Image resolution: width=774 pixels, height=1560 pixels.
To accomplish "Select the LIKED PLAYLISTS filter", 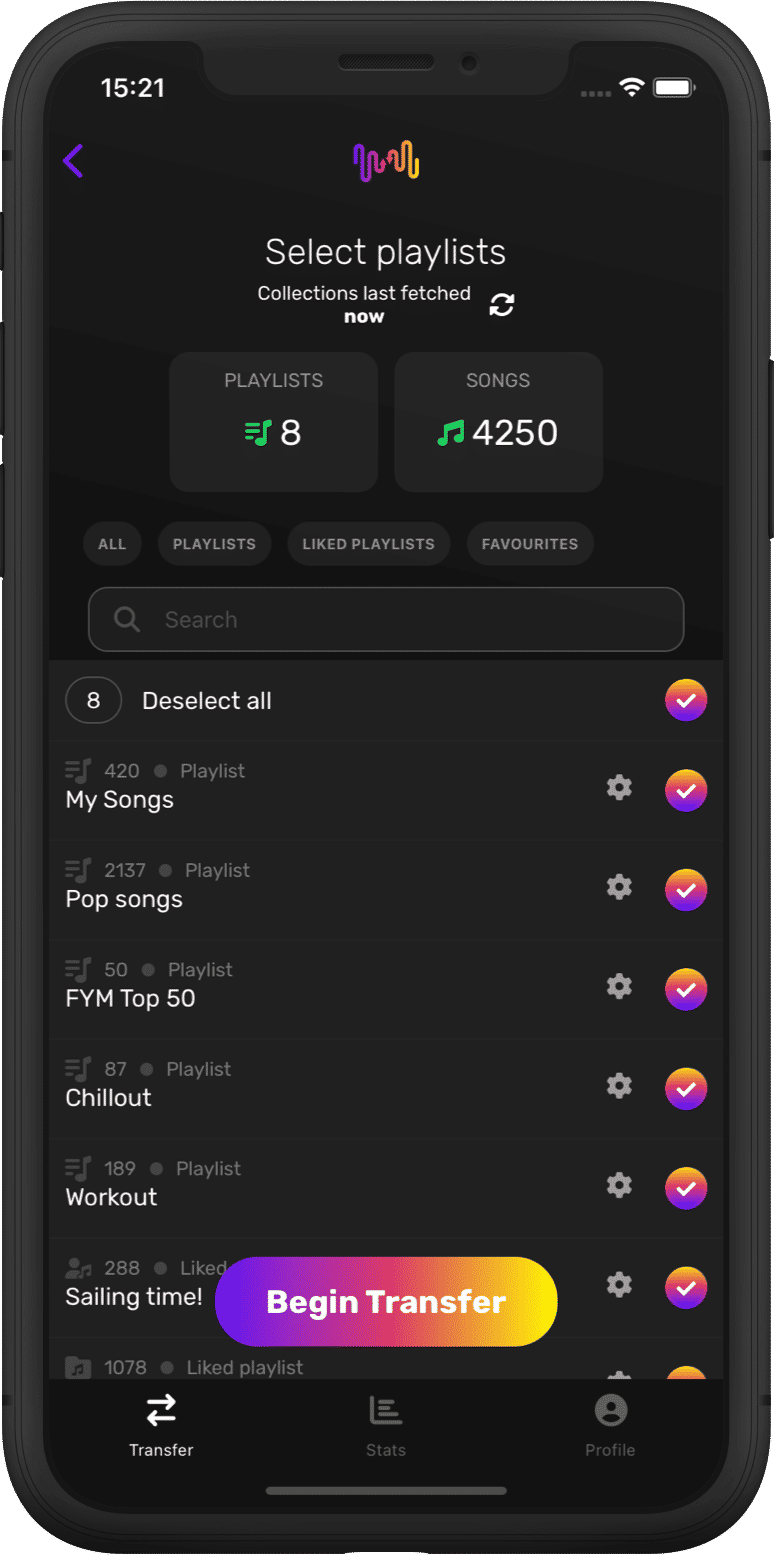I will 368,543.
